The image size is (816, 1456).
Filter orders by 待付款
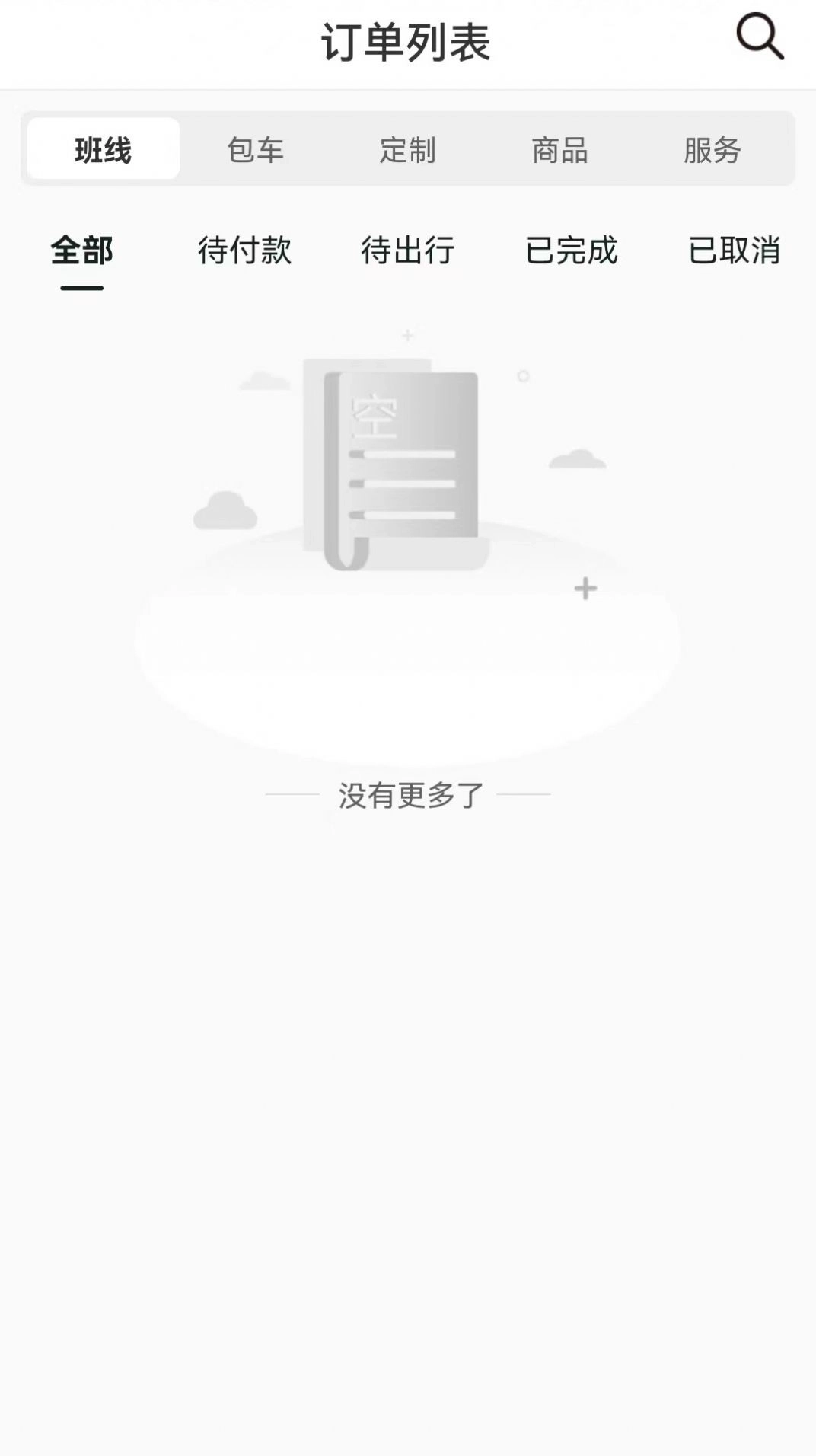pyautogui.click(x=244, y=251)
